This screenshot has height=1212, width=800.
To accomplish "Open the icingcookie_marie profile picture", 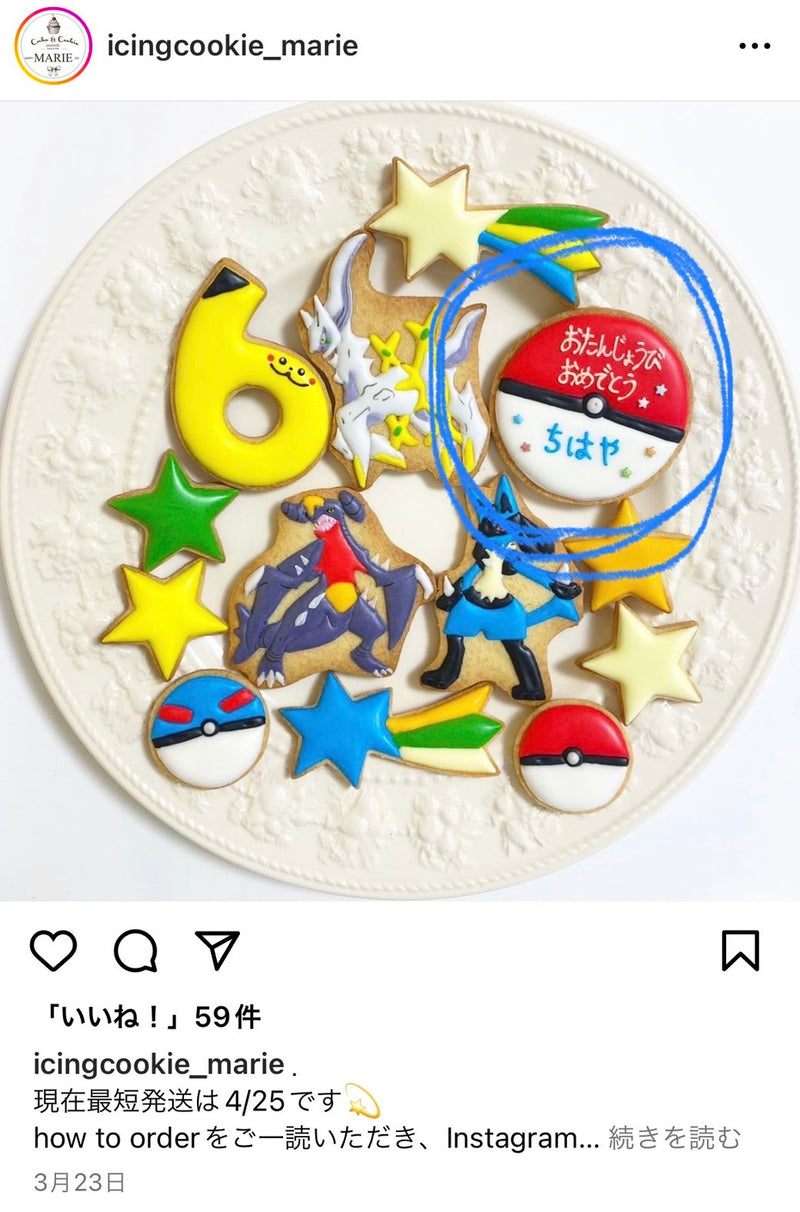I will (x=53, y=46).
